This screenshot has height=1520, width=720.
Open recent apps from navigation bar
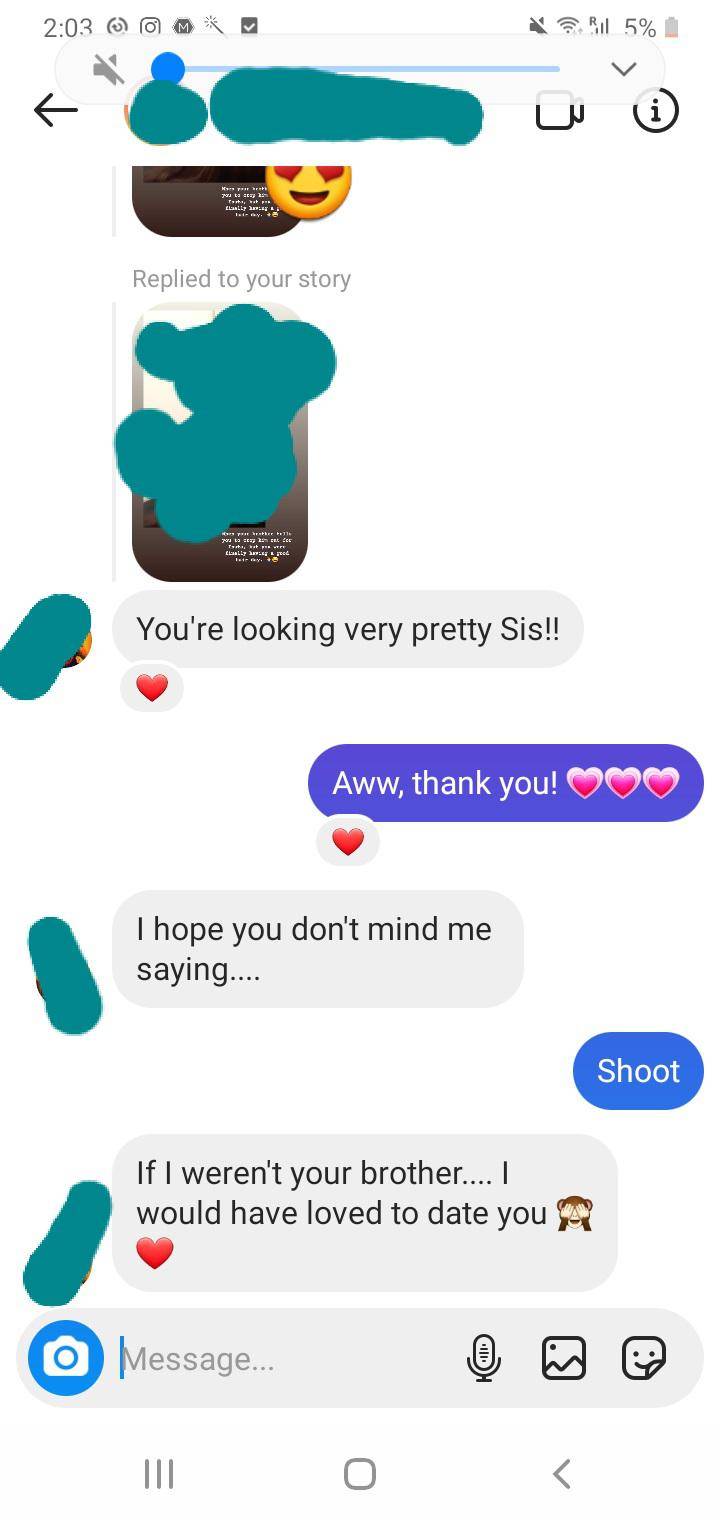click(x=158, y=1473)
